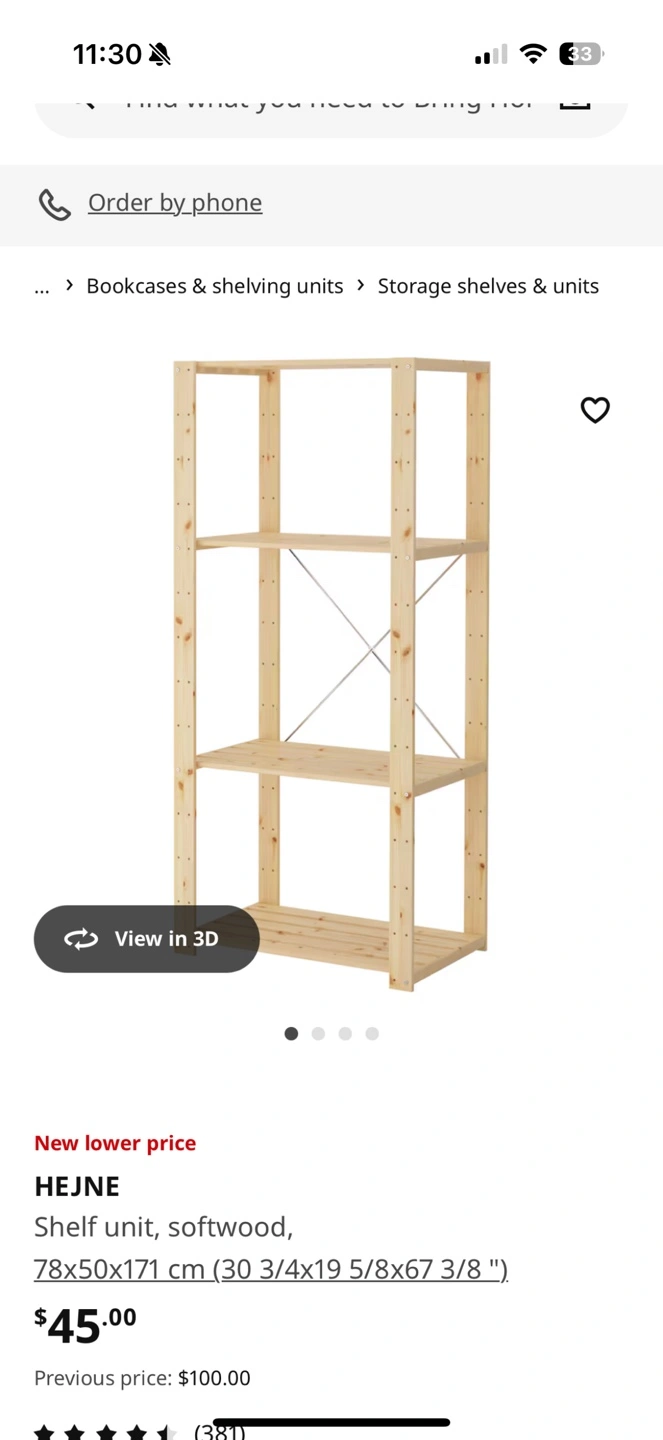
Task: View the shelf unit in 3D
Action: click(x=147, y=939)
